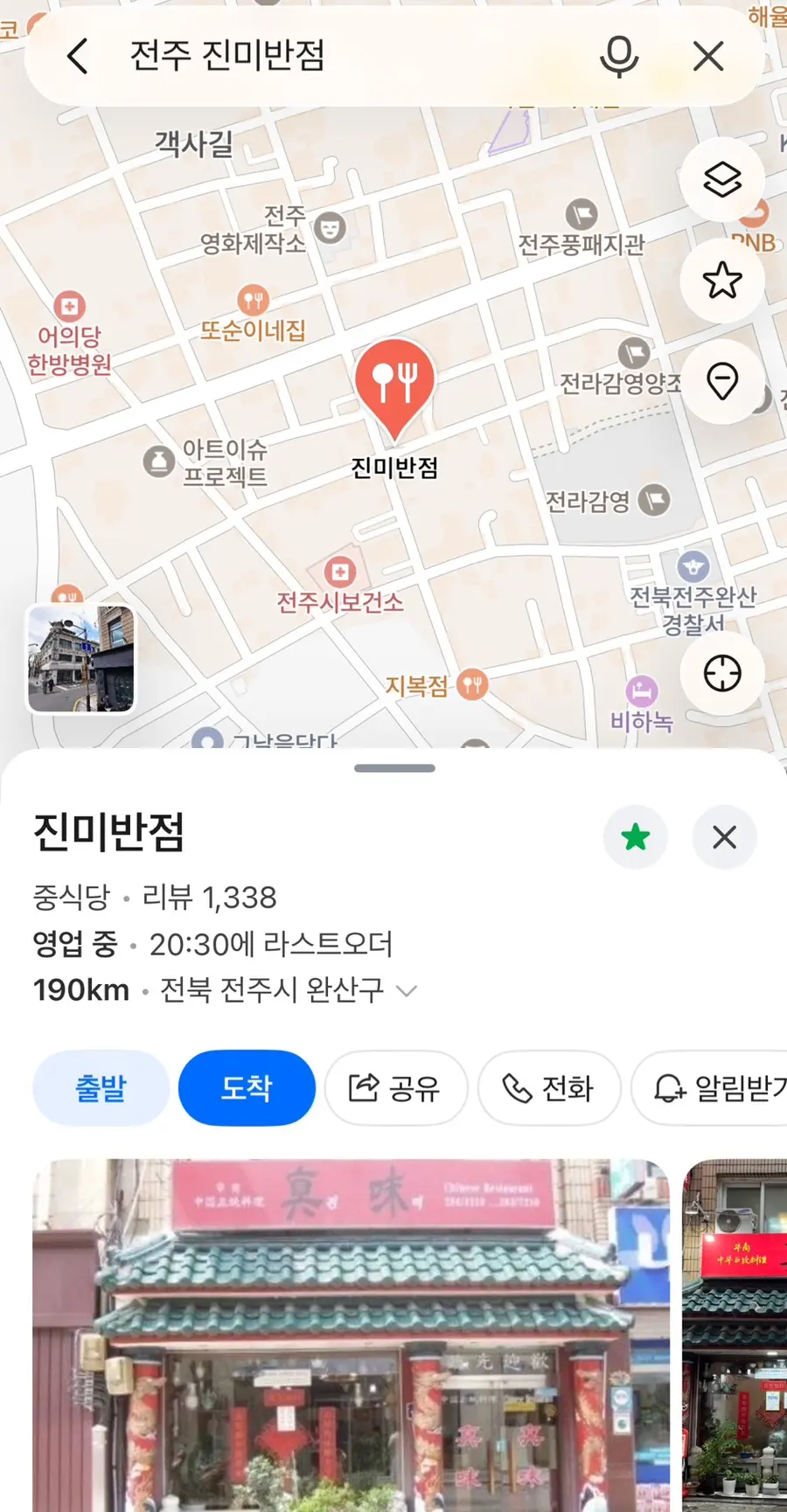
Task: Toggle the green star save for 진미반점
Action: click(636, 837)
